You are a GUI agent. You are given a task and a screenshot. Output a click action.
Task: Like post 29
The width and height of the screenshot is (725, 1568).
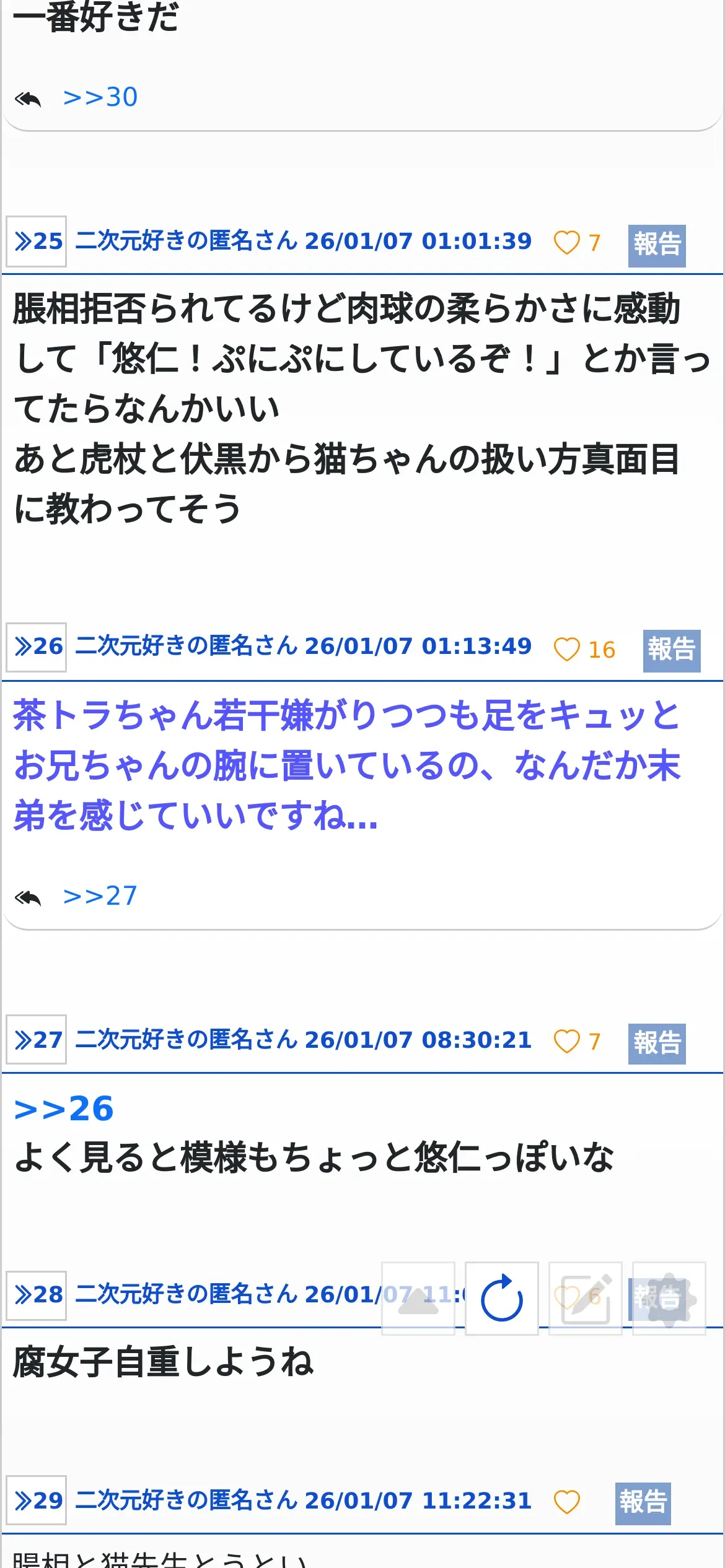(566, 1502)
